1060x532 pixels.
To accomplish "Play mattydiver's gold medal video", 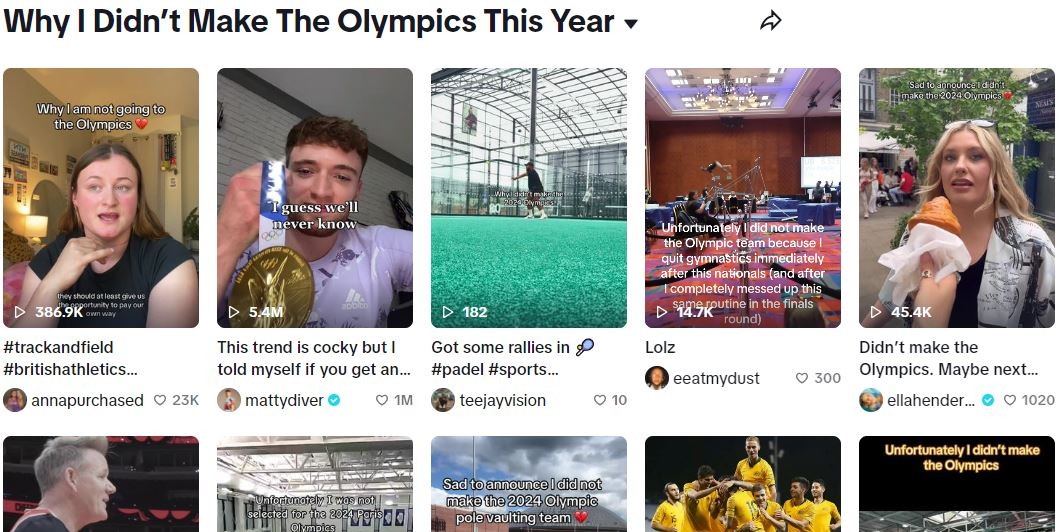I will pos(315,198).
